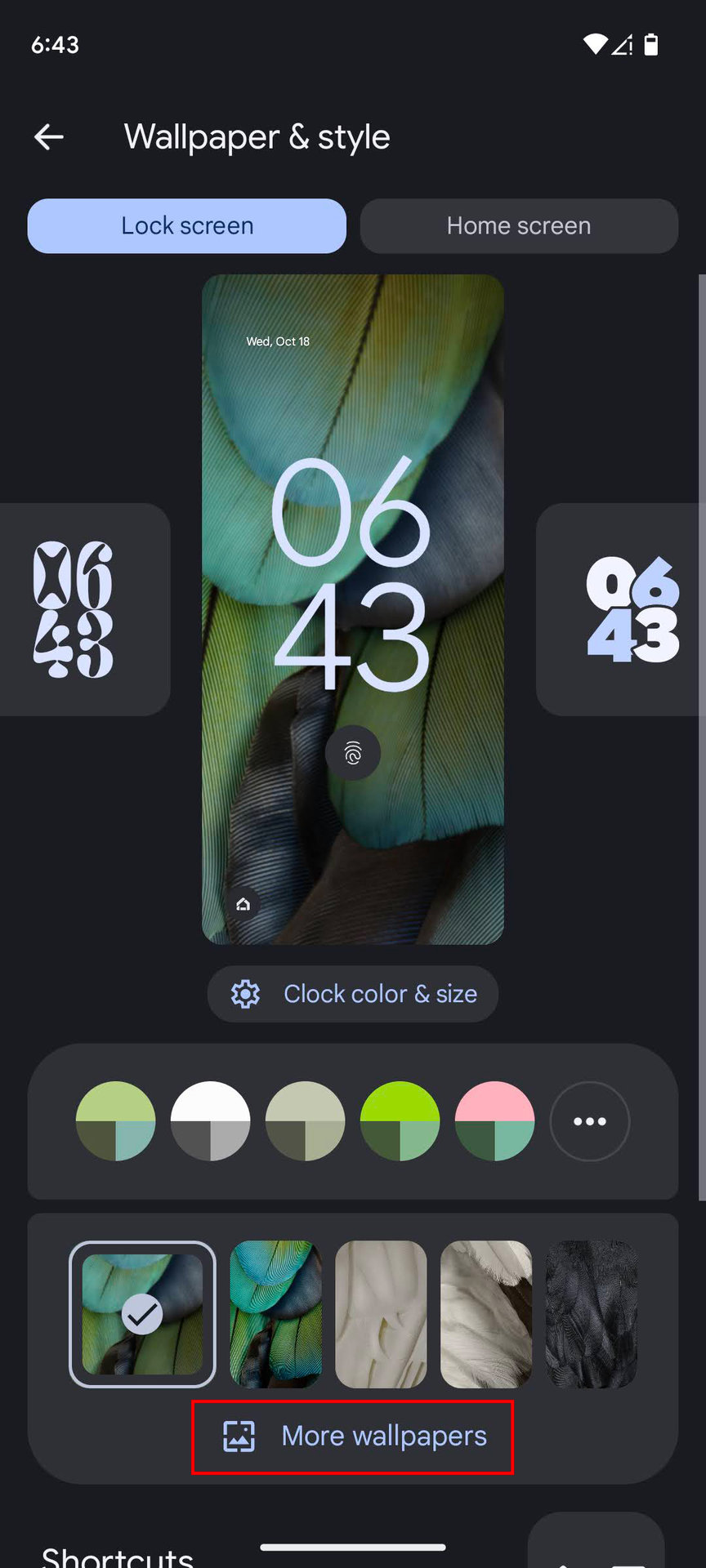Select the white and gray color palette
The image size is (706, 1568).
point(210,1121)
